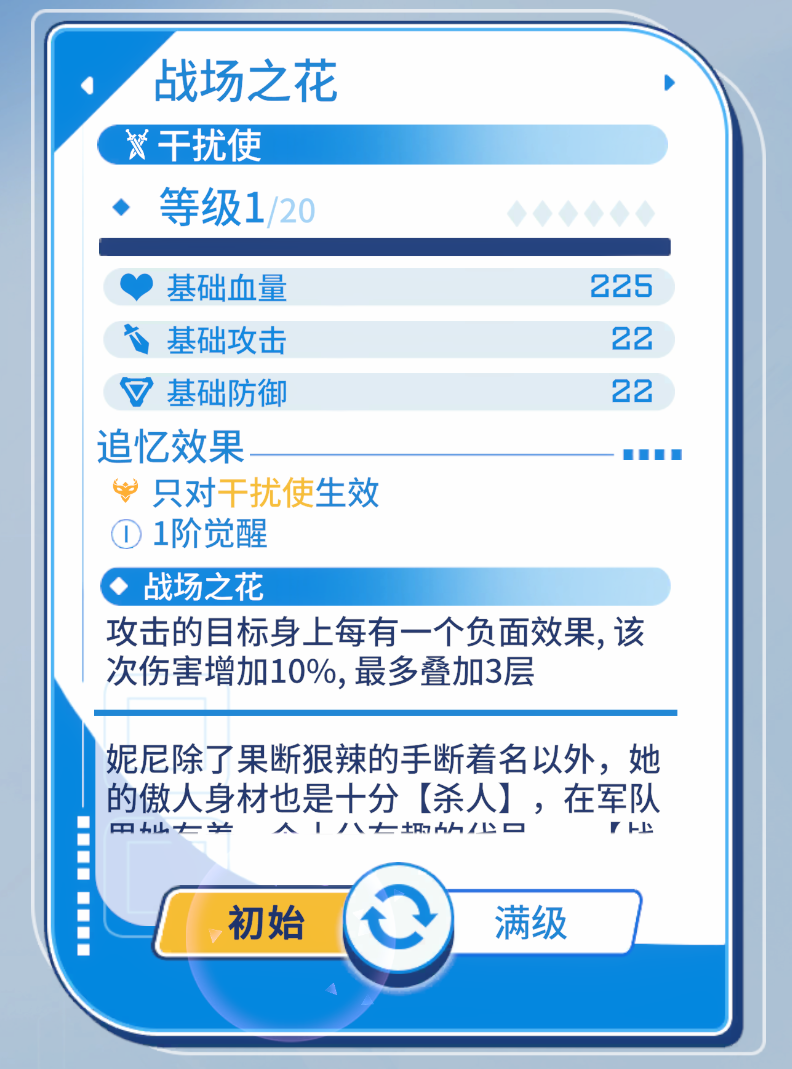This screenshot has height=1069, width=792.
Task: Go to the previous card with left arrow
Action: [x=87, y=85]
